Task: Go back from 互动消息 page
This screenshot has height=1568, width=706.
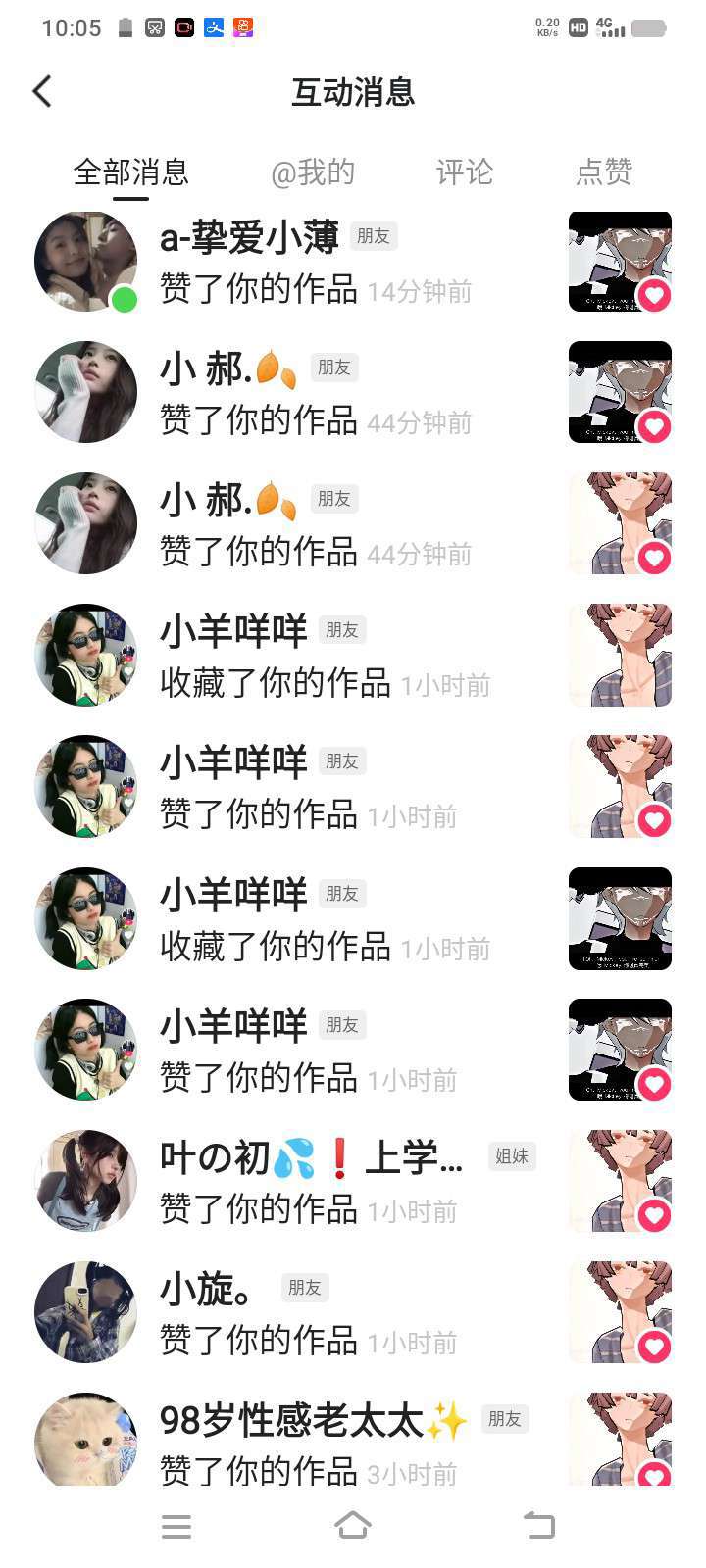Action: click(42, 91)
